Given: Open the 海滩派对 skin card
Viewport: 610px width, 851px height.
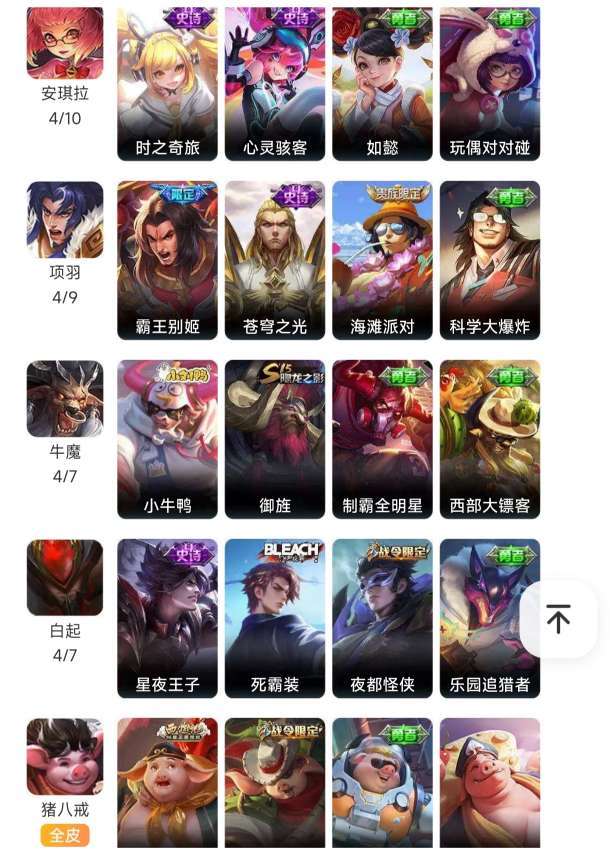Looking at the screenshot, I should [x=382, y=260].
